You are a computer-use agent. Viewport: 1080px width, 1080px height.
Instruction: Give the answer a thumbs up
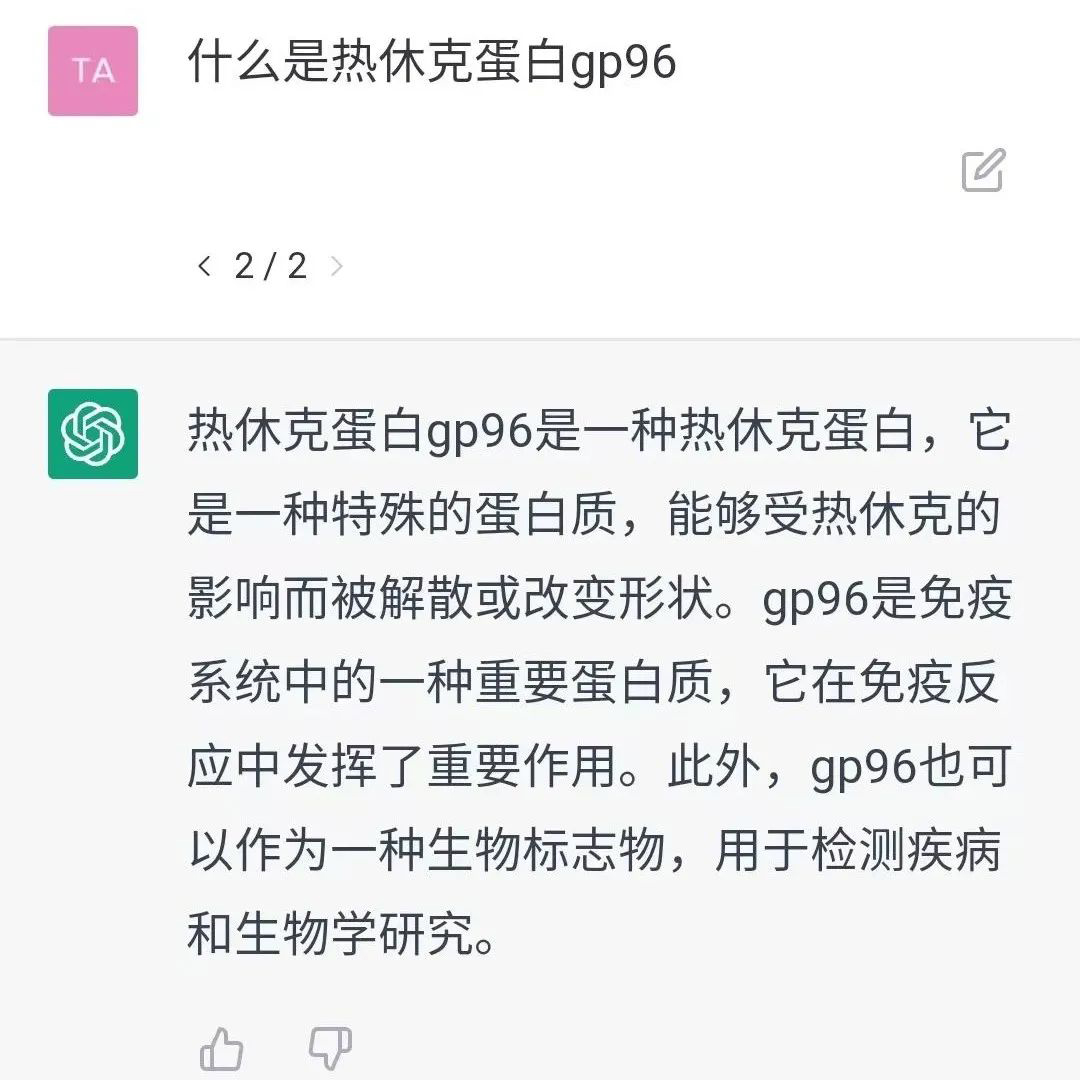point(222,1050)
